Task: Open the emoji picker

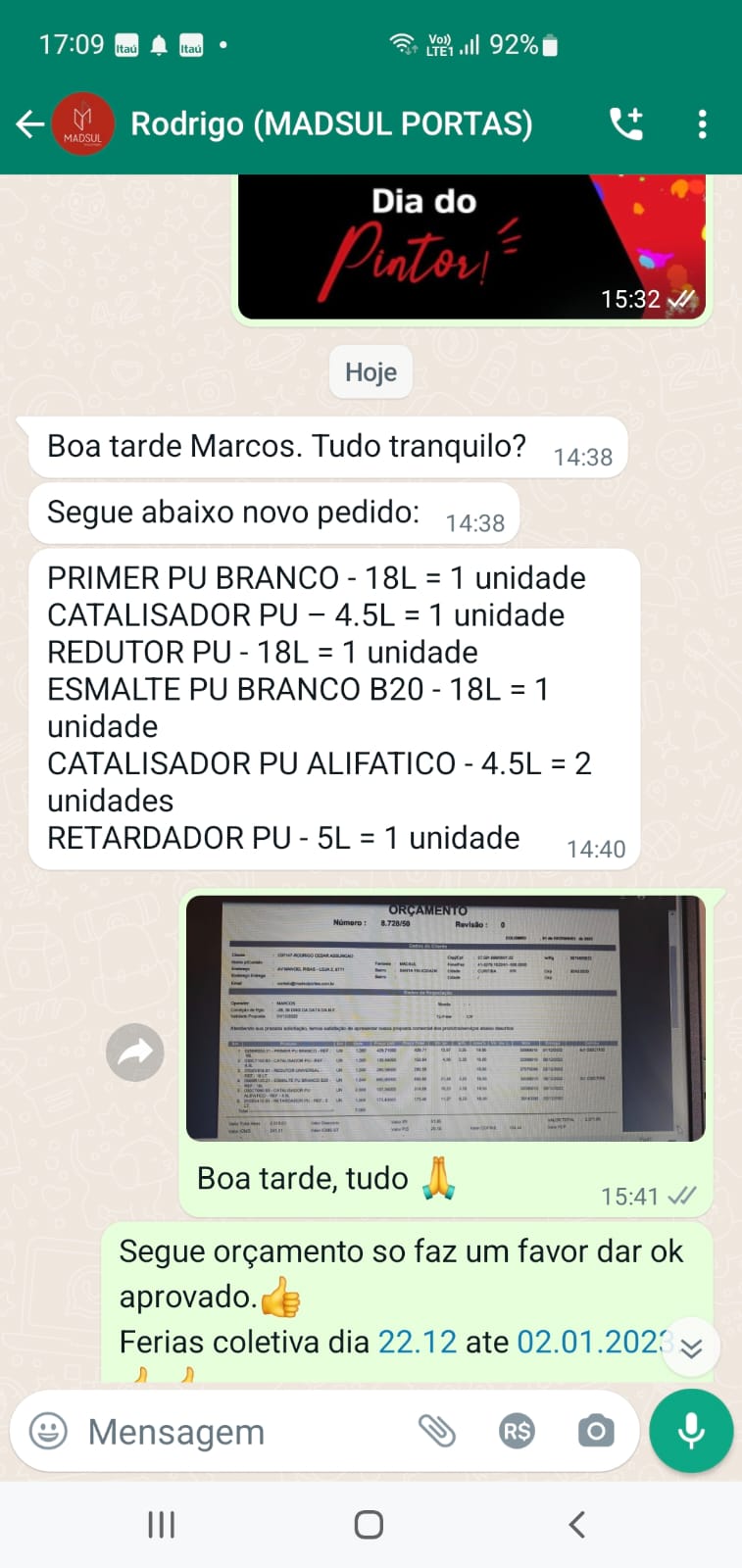Action: tap(49, 1432)
